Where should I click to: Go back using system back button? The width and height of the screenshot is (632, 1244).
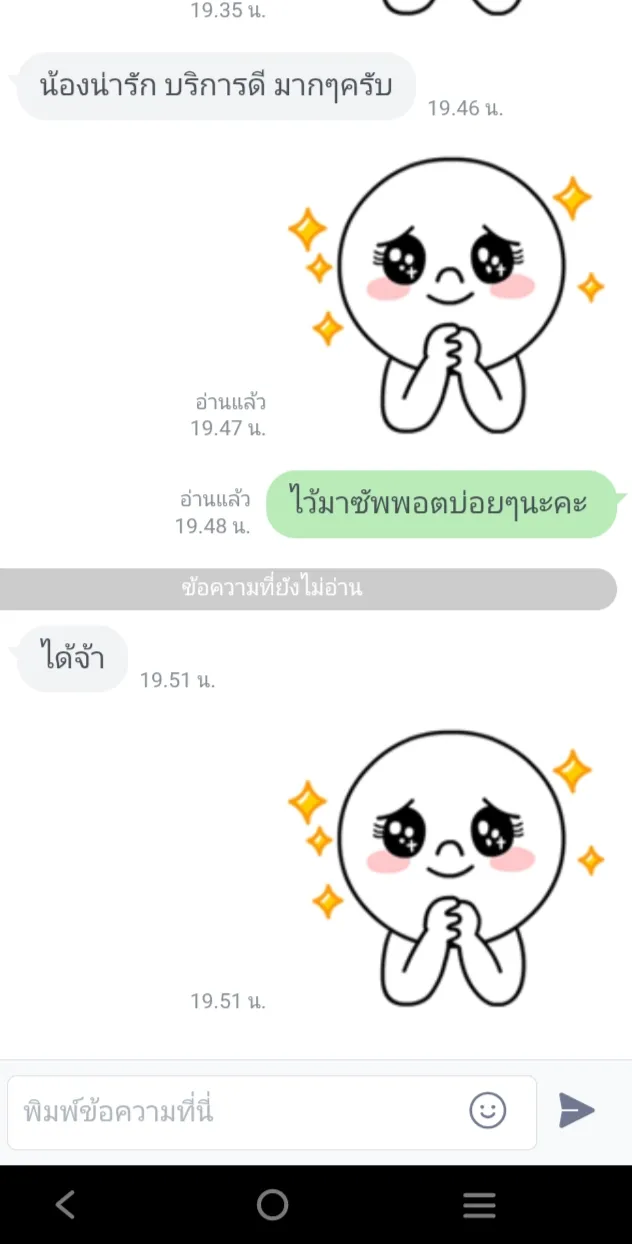click(x=65, y=1205)
